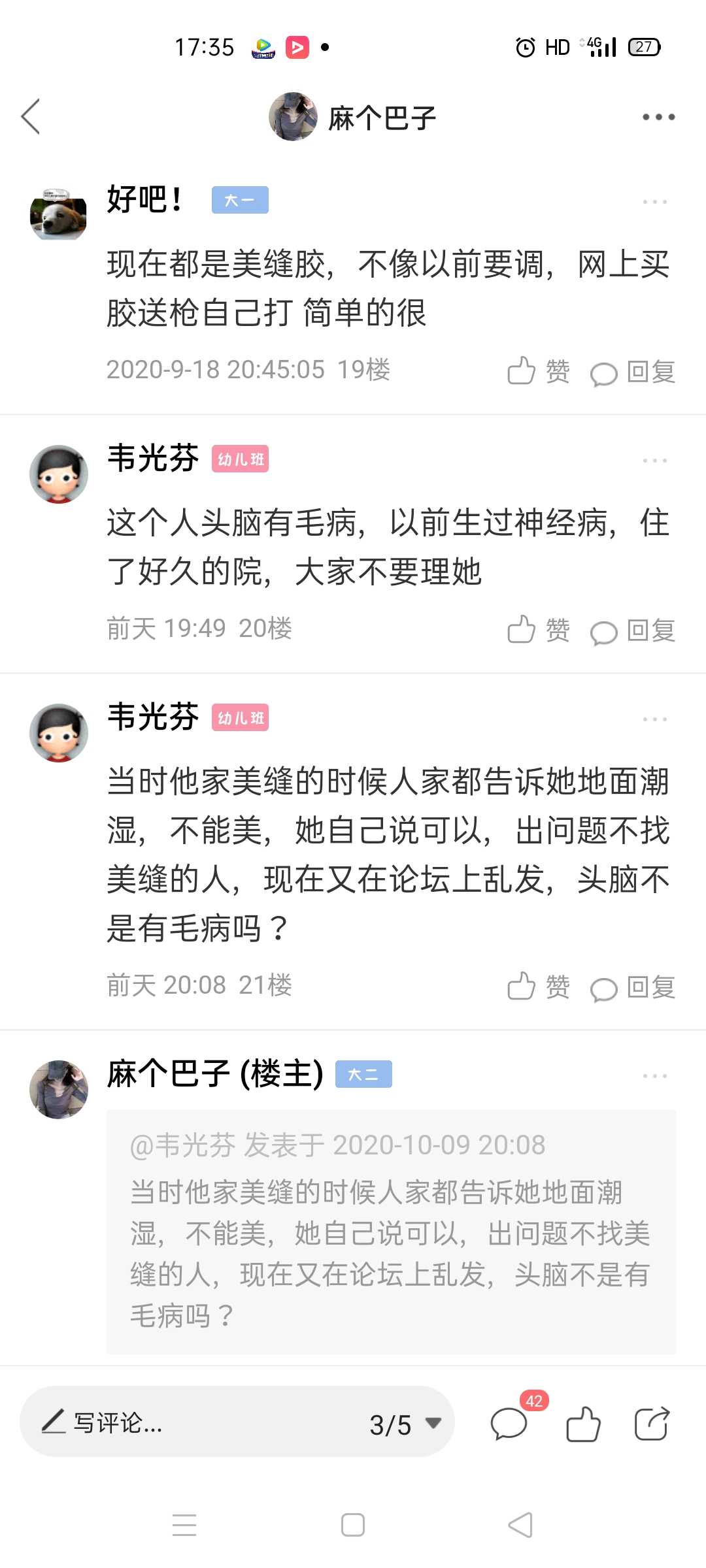The width and height of the screenshot is (706, 1568).
Task: Open more options on 好吧!'s comment
Action: pos(655,202)
